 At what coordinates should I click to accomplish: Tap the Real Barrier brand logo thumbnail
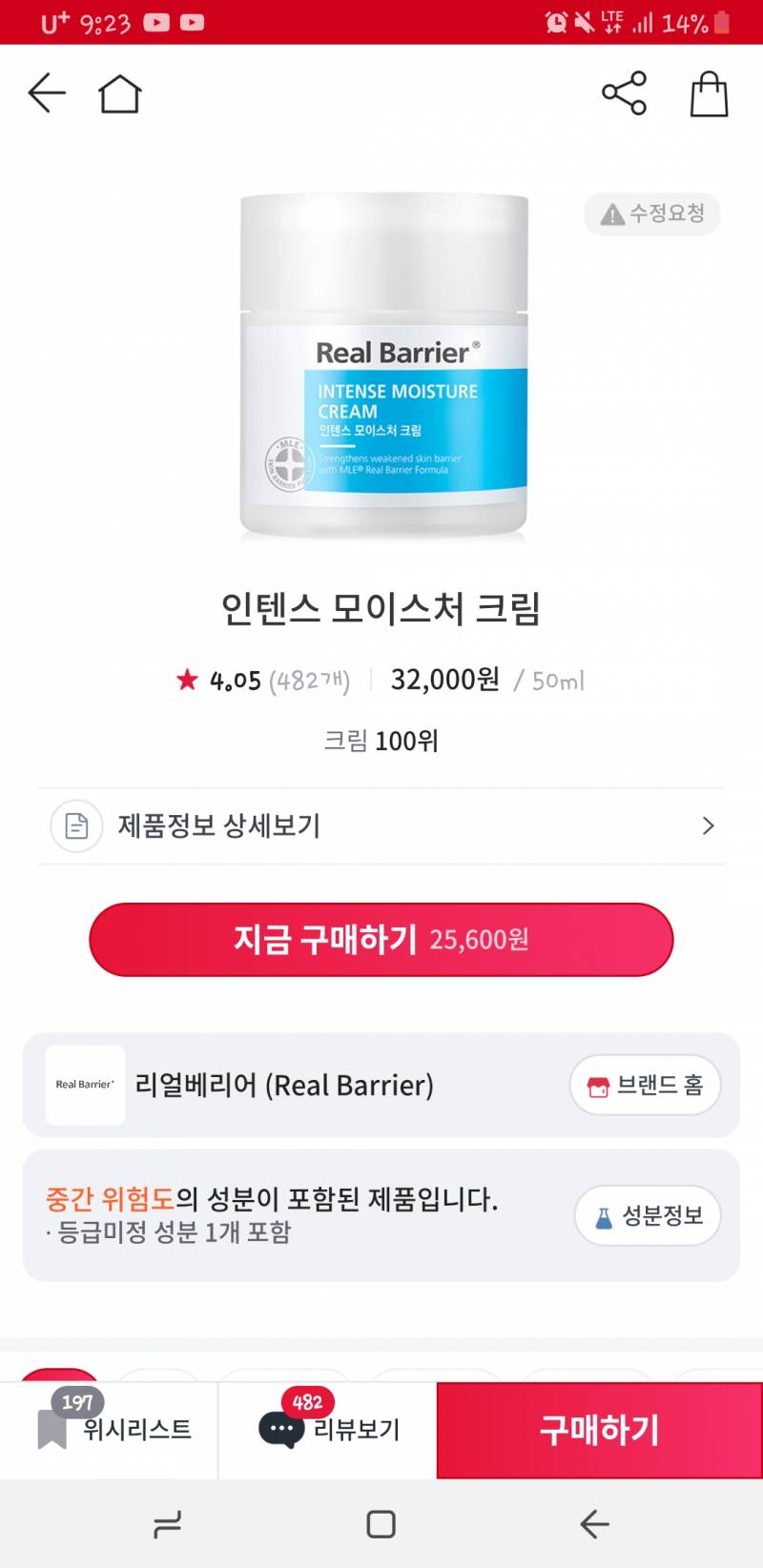pyautogui.click(x=85, y=1085)
